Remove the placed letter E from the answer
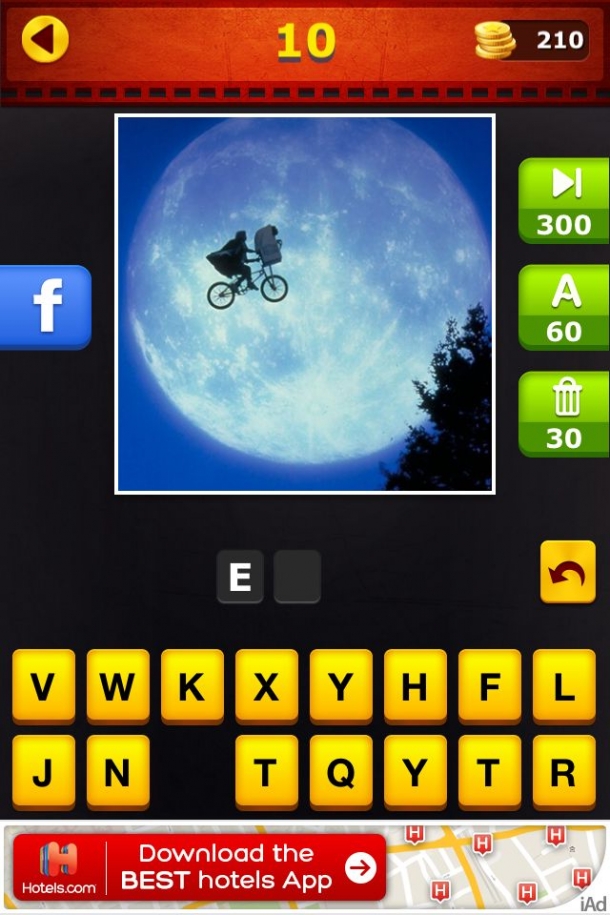The width and height of the screenshot is (610, 915). point(240,577)
